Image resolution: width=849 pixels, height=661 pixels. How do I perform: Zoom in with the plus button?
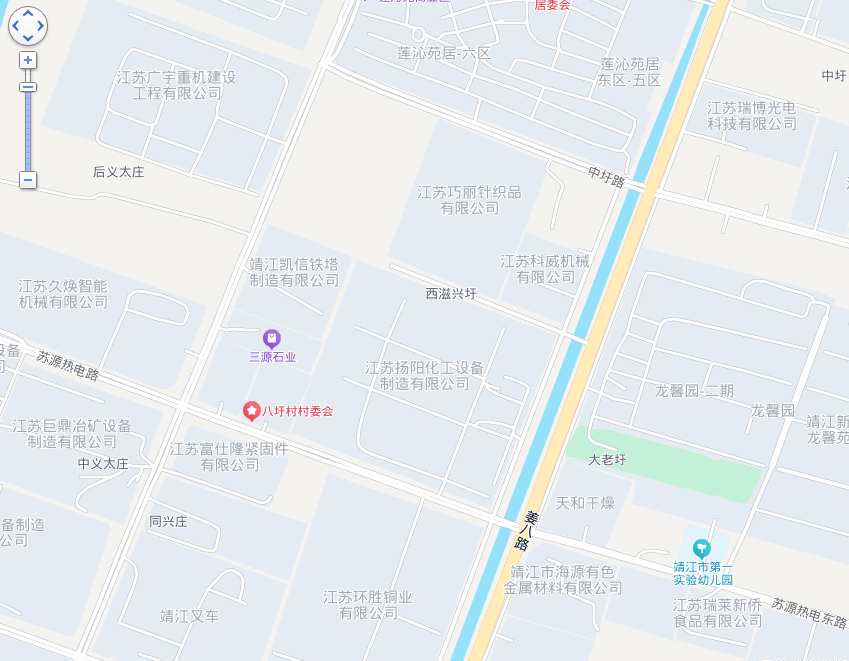tap(28, 60)
